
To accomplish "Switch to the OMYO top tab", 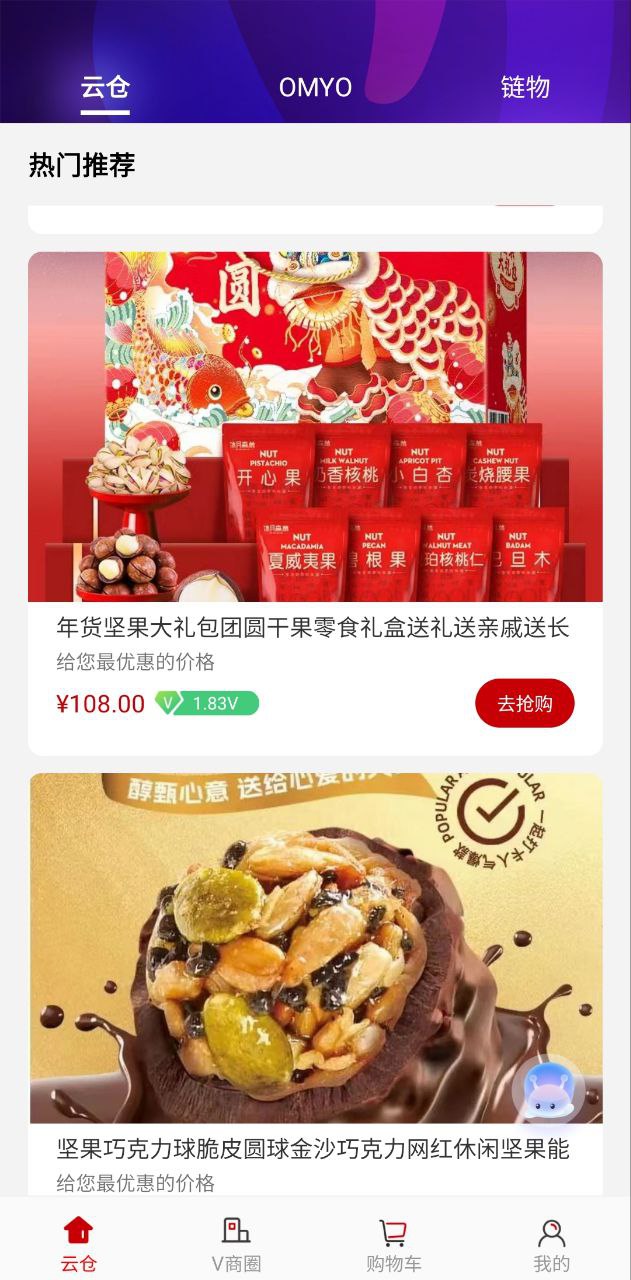I will [x=315, y=88].
